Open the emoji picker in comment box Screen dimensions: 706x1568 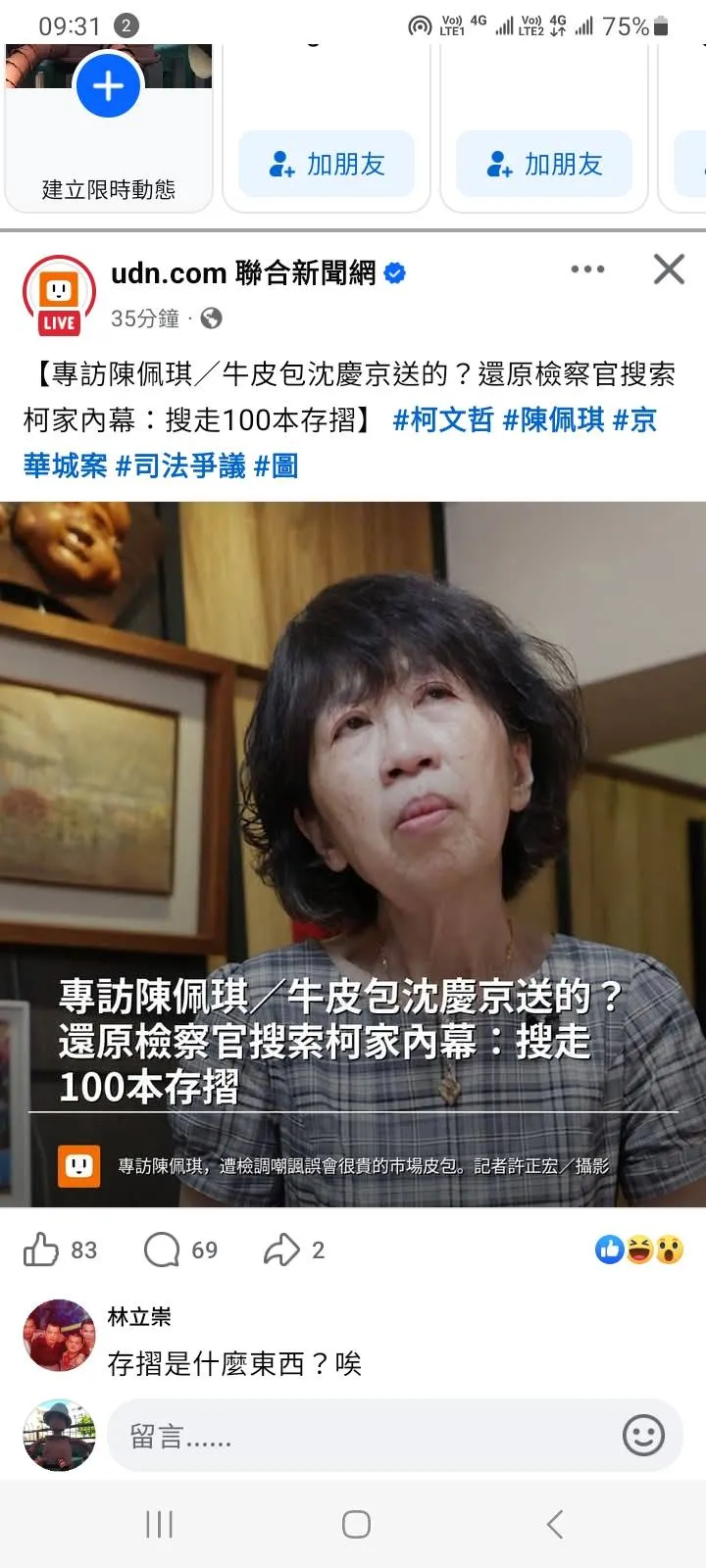(x=643, y=1437)
